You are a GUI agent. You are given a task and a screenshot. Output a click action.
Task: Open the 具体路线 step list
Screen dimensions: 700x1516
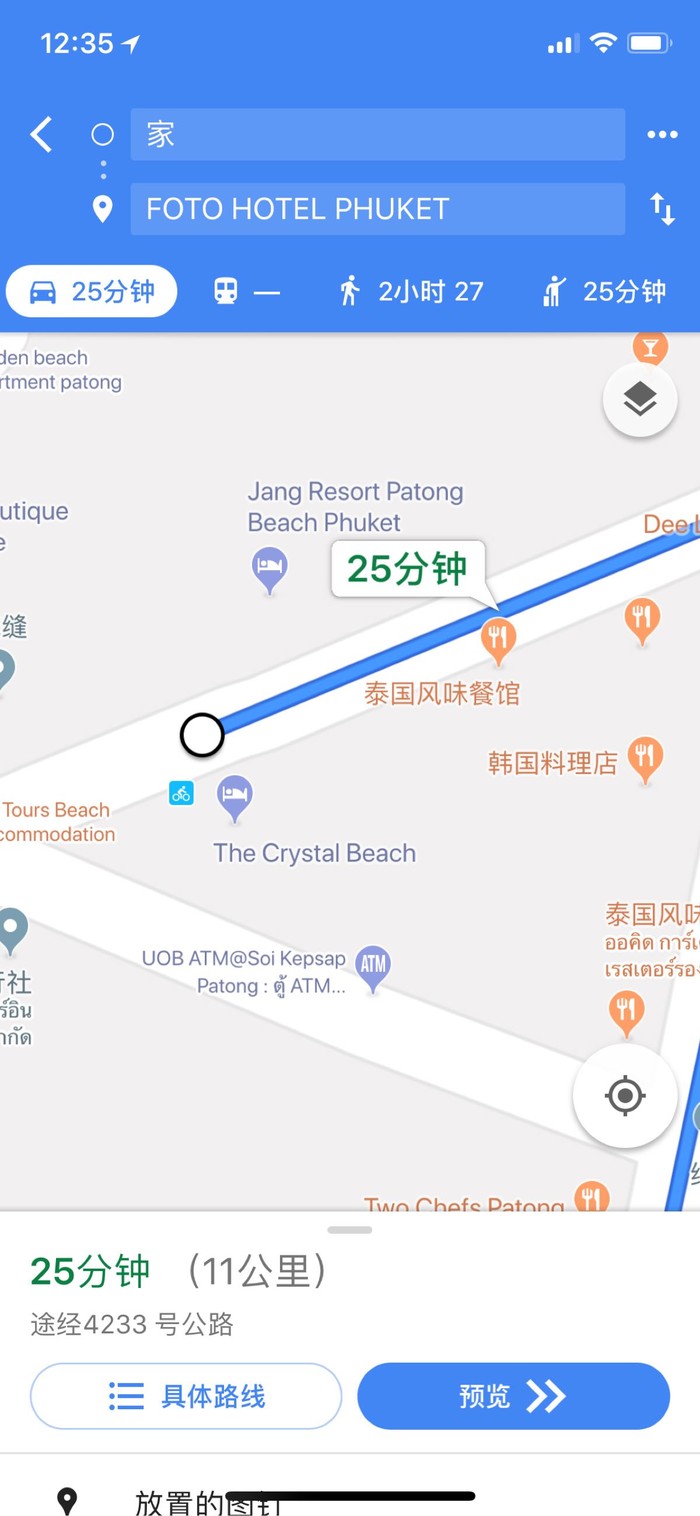click(186, 1396)
